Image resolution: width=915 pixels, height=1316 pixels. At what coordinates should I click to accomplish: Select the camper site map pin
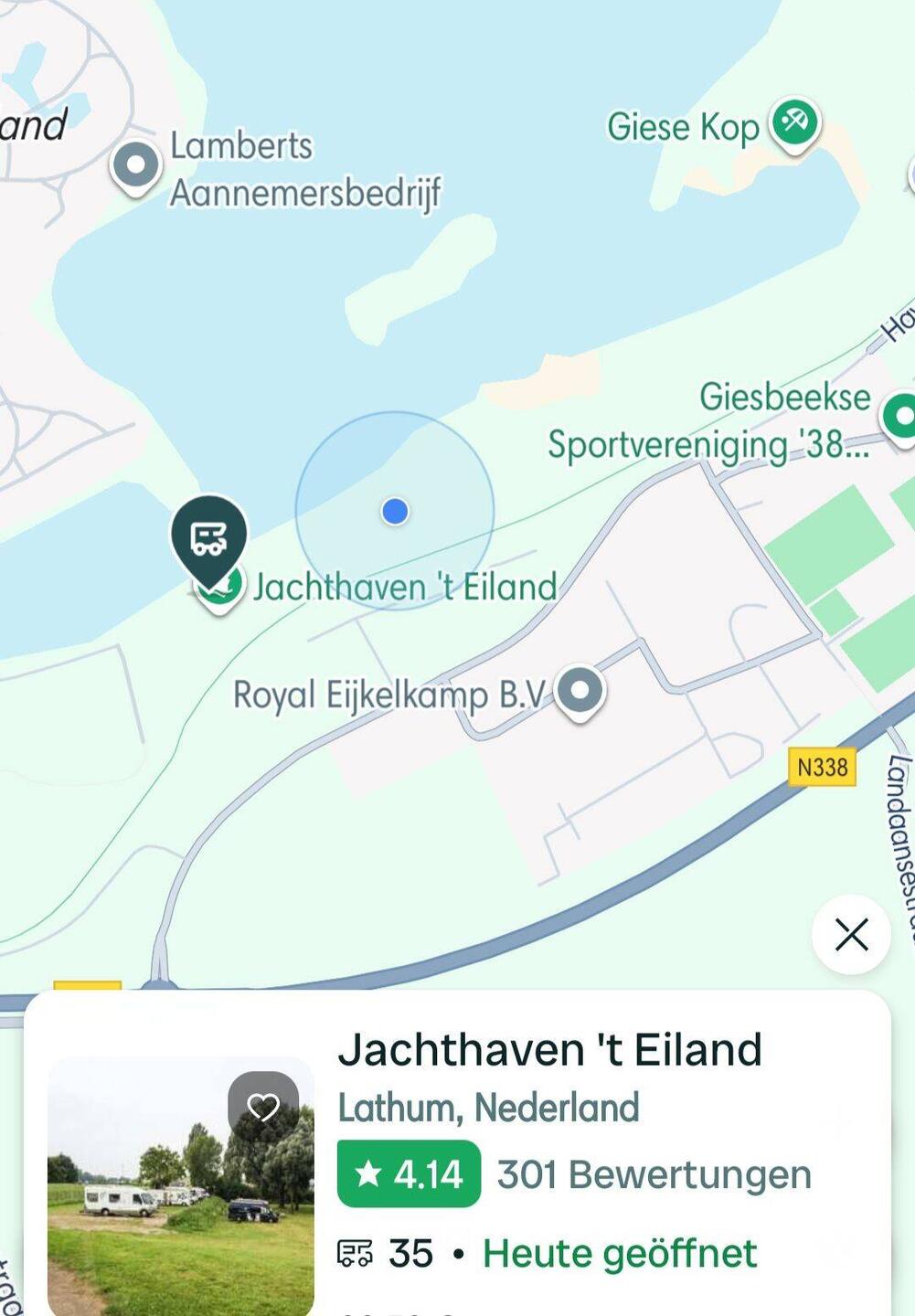click(x=208, y=538)
